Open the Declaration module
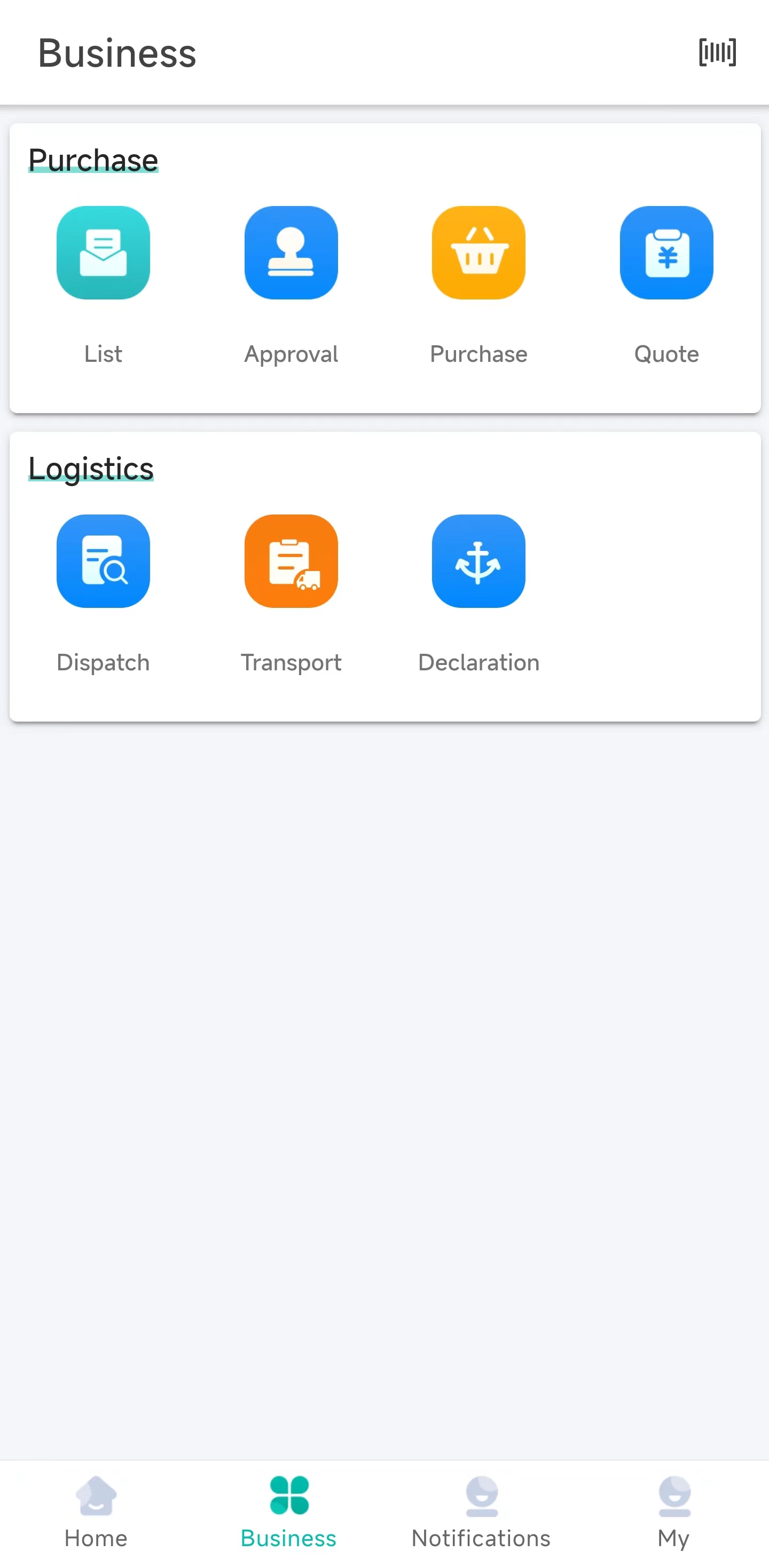 [x=478, y=561]
